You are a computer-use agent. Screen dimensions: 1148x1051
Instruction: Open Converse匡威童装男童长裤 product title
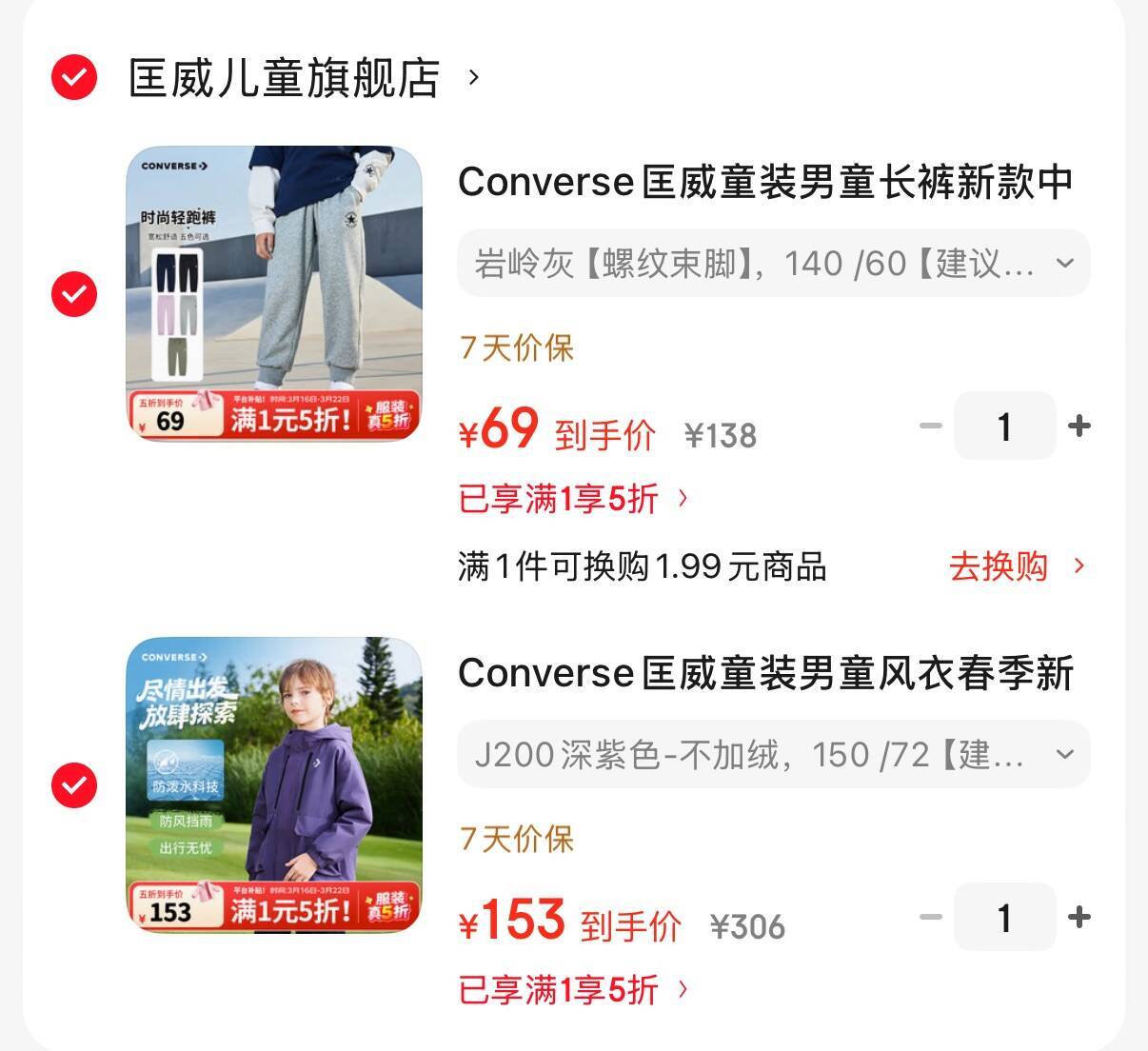pos(766,182)
